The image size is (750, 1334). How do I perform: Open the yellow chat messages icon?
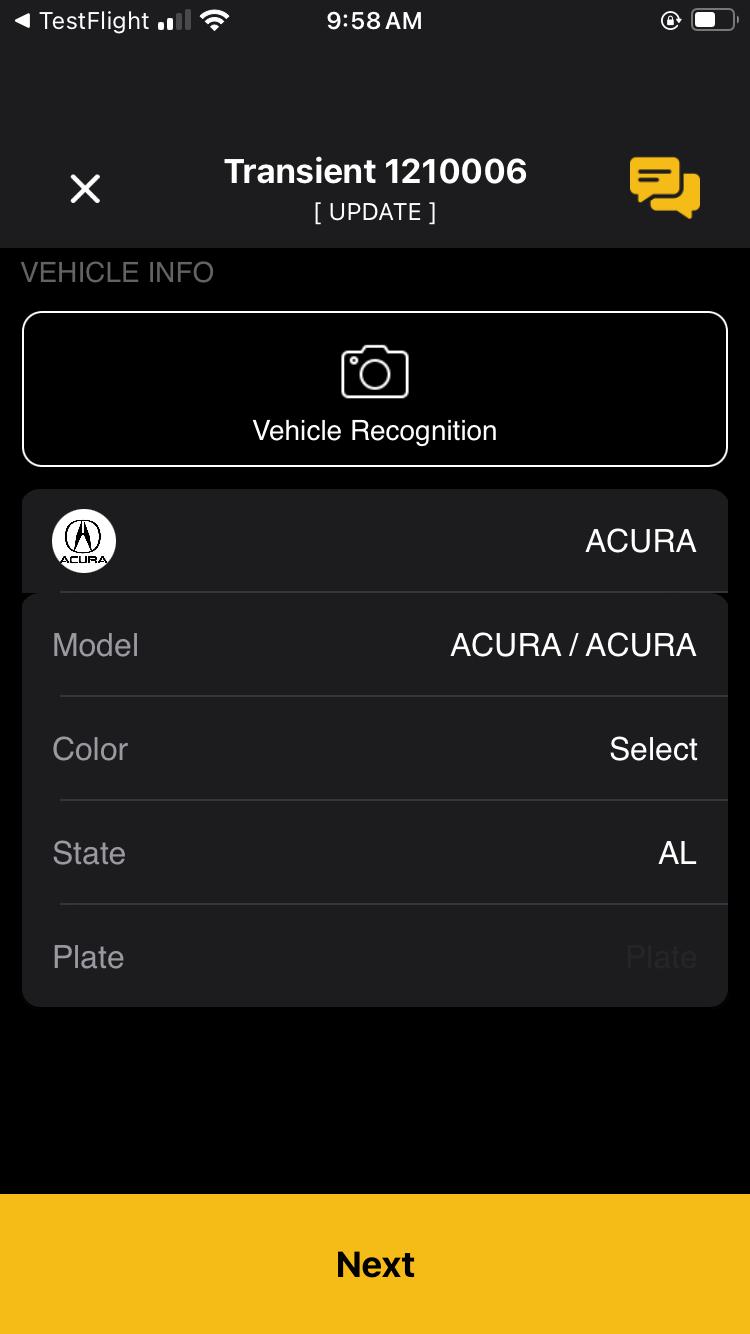click(x=664, y=188)
